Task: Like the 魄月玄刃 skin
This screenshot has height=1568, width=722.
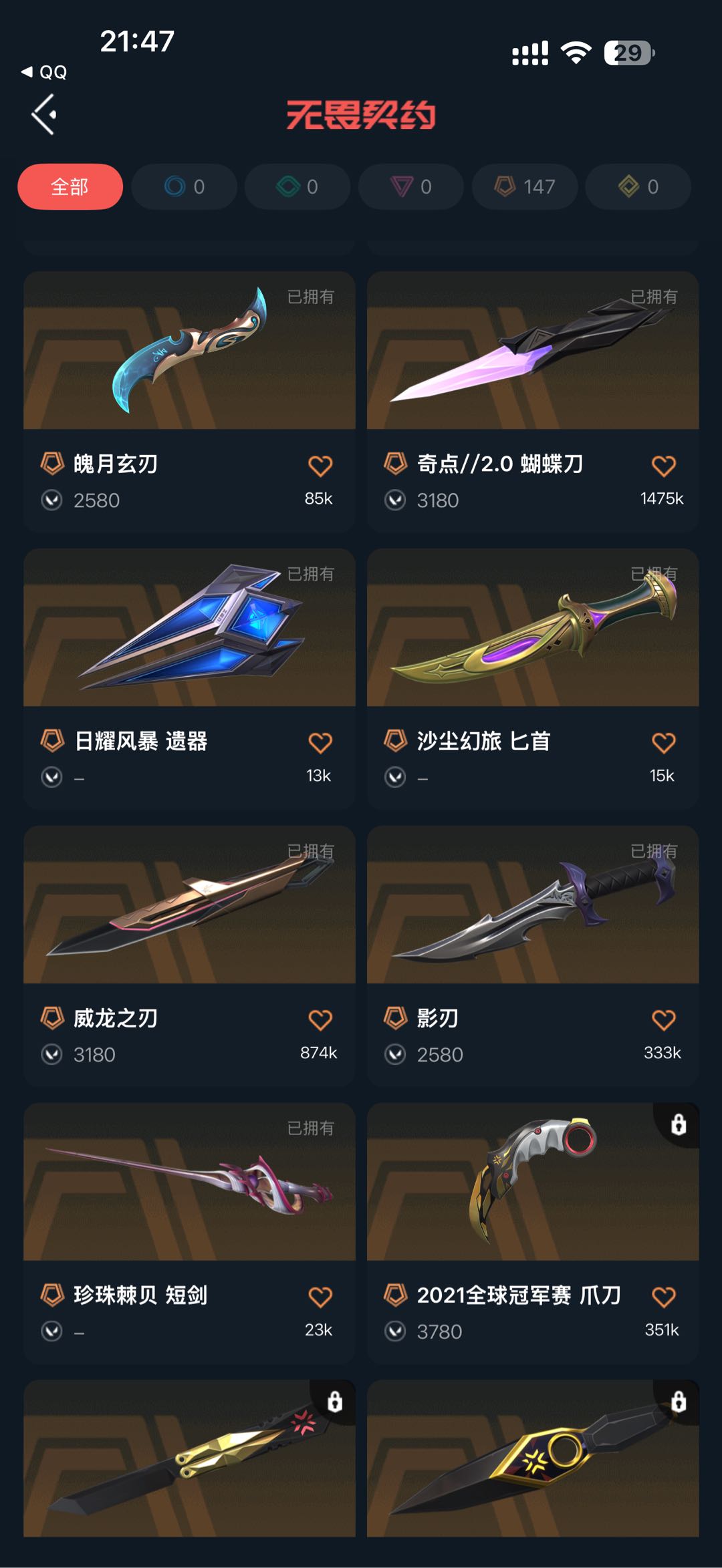Action: click(x=320, y=466)
